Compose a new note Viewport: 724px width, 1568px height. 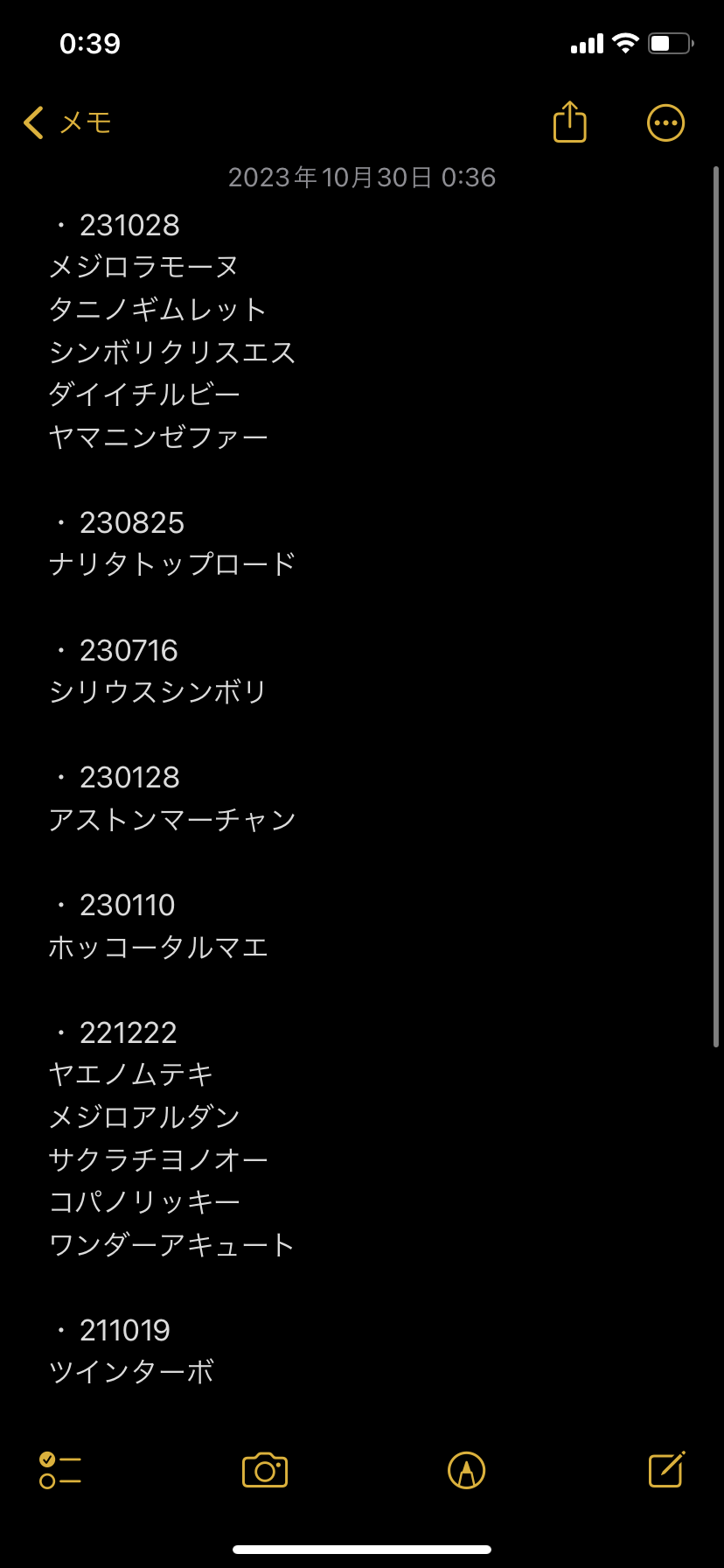[666, 1470]
